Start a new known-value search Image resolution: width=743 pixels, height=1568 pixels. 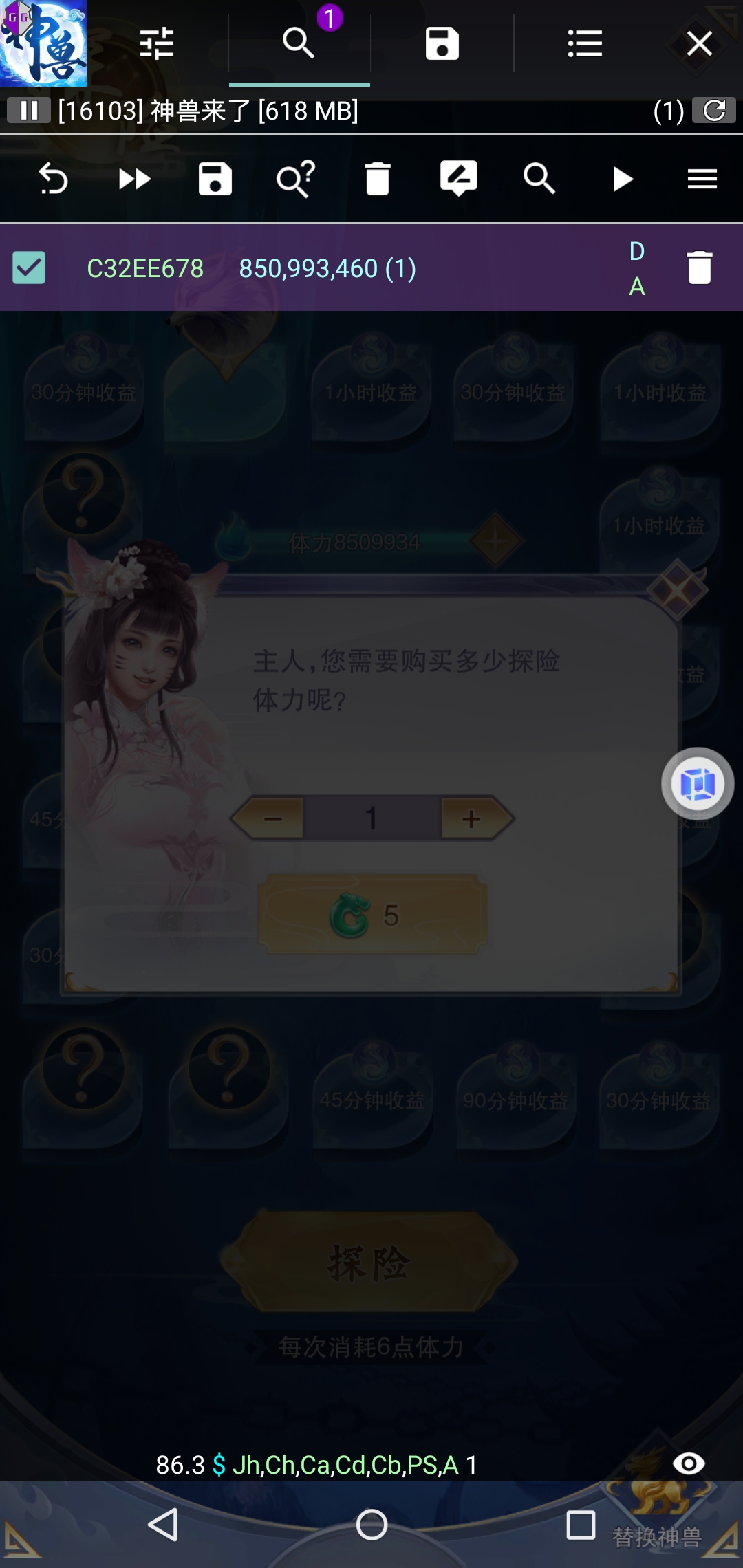click(539, 179)
